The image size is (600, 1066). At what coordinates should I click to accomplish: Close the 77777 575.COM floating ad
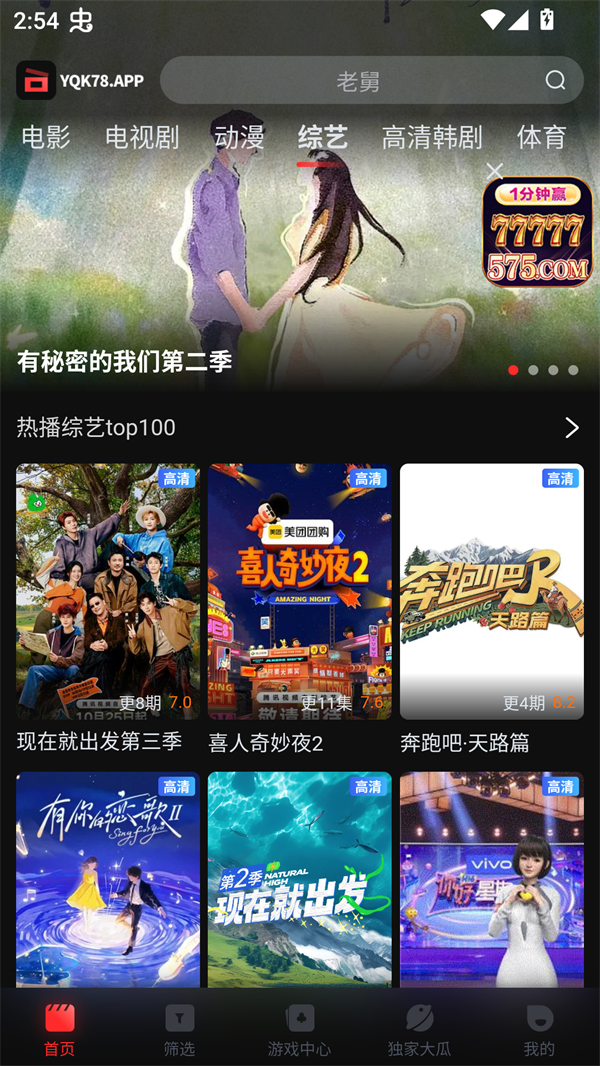[494, 171]
